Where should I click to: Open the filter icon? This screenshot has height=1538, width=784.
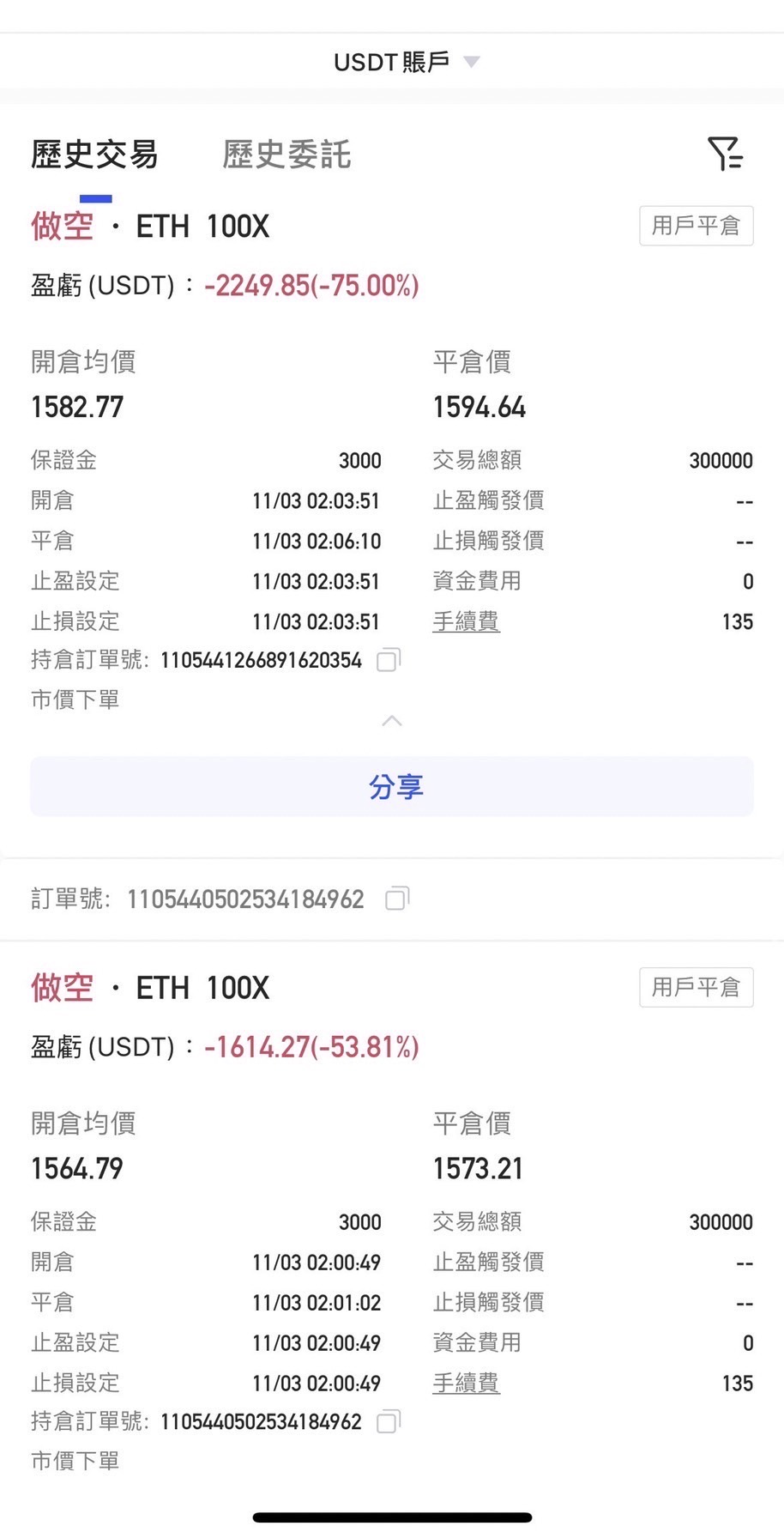pos(726,154)
